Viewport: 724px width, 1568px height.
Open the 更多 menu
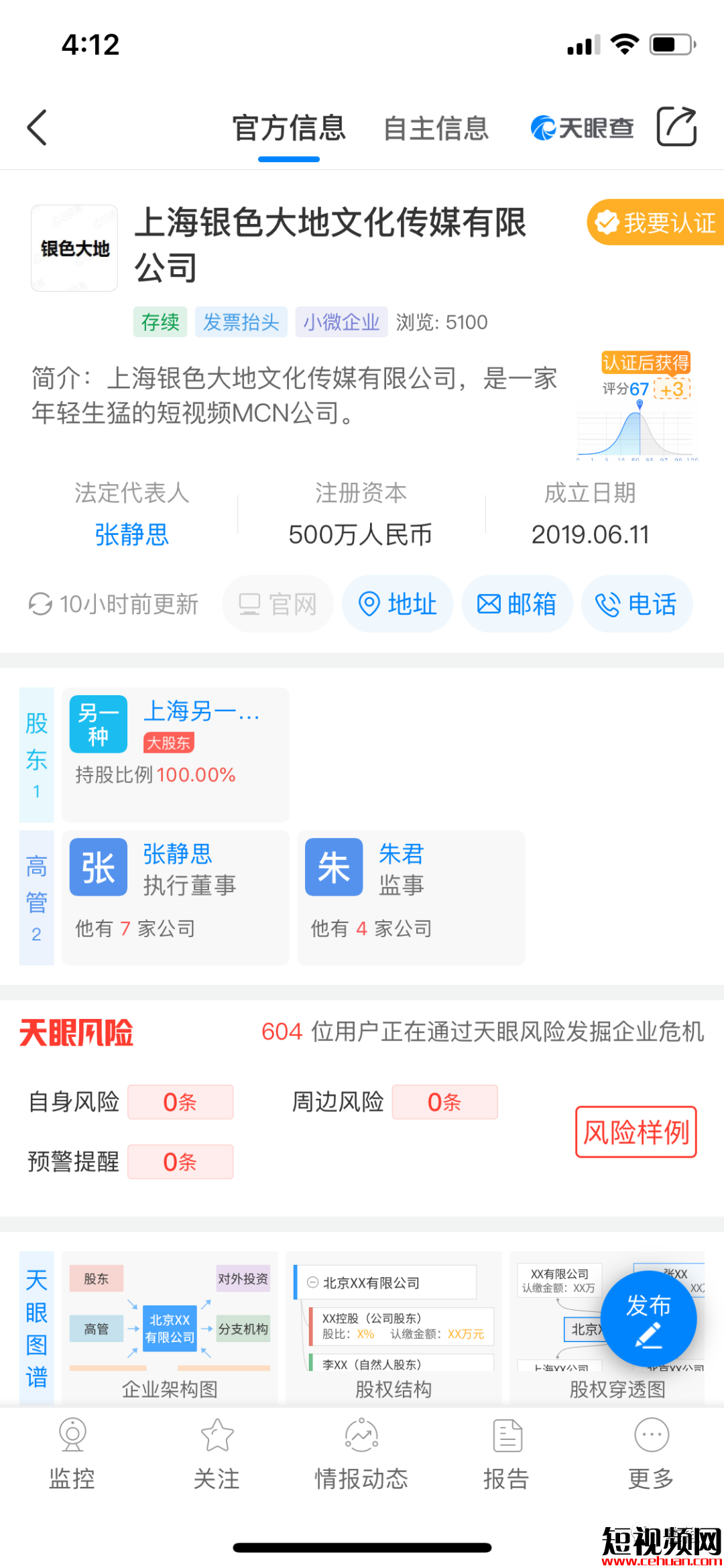(652, 1453)
